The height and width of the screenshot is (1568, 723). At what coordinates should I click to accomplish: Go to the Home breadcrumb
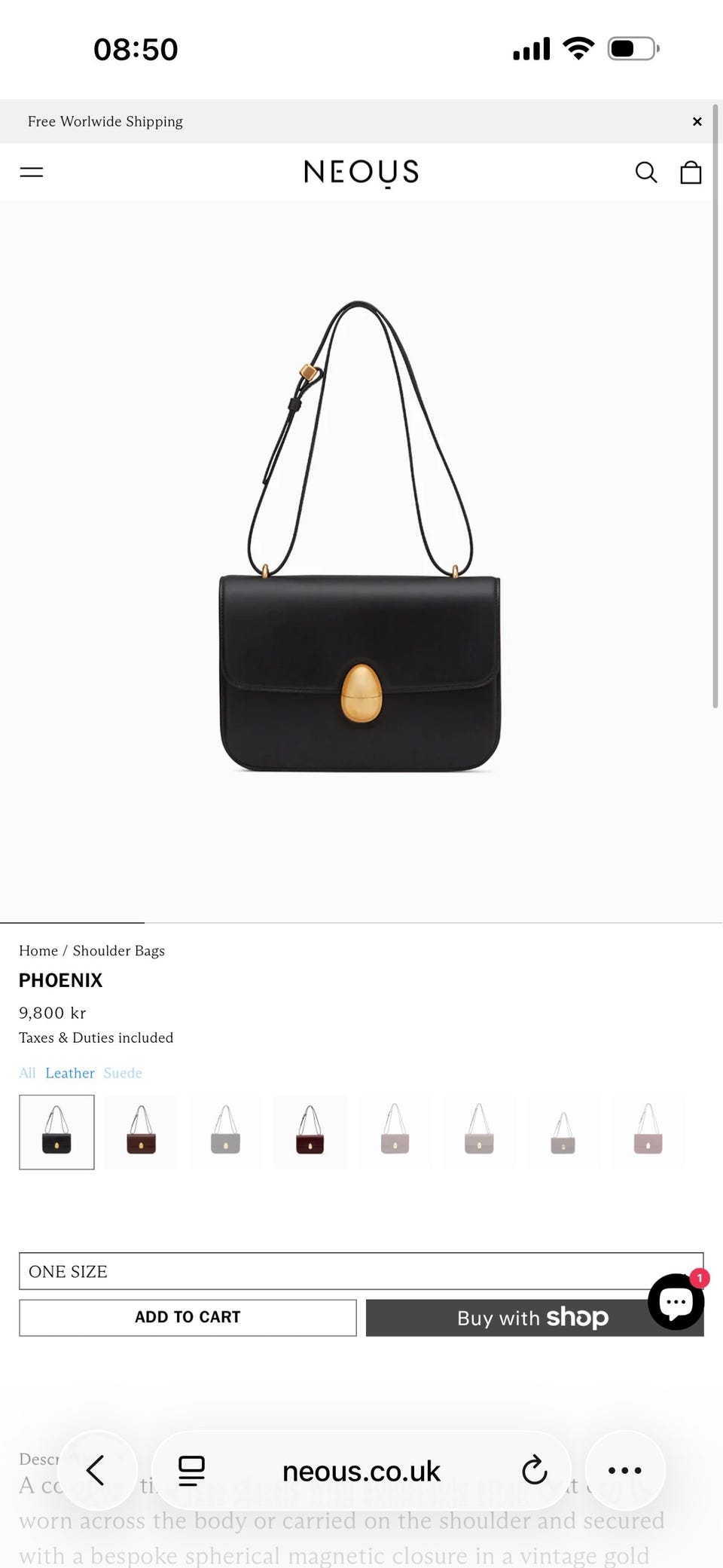pos(38,951)
